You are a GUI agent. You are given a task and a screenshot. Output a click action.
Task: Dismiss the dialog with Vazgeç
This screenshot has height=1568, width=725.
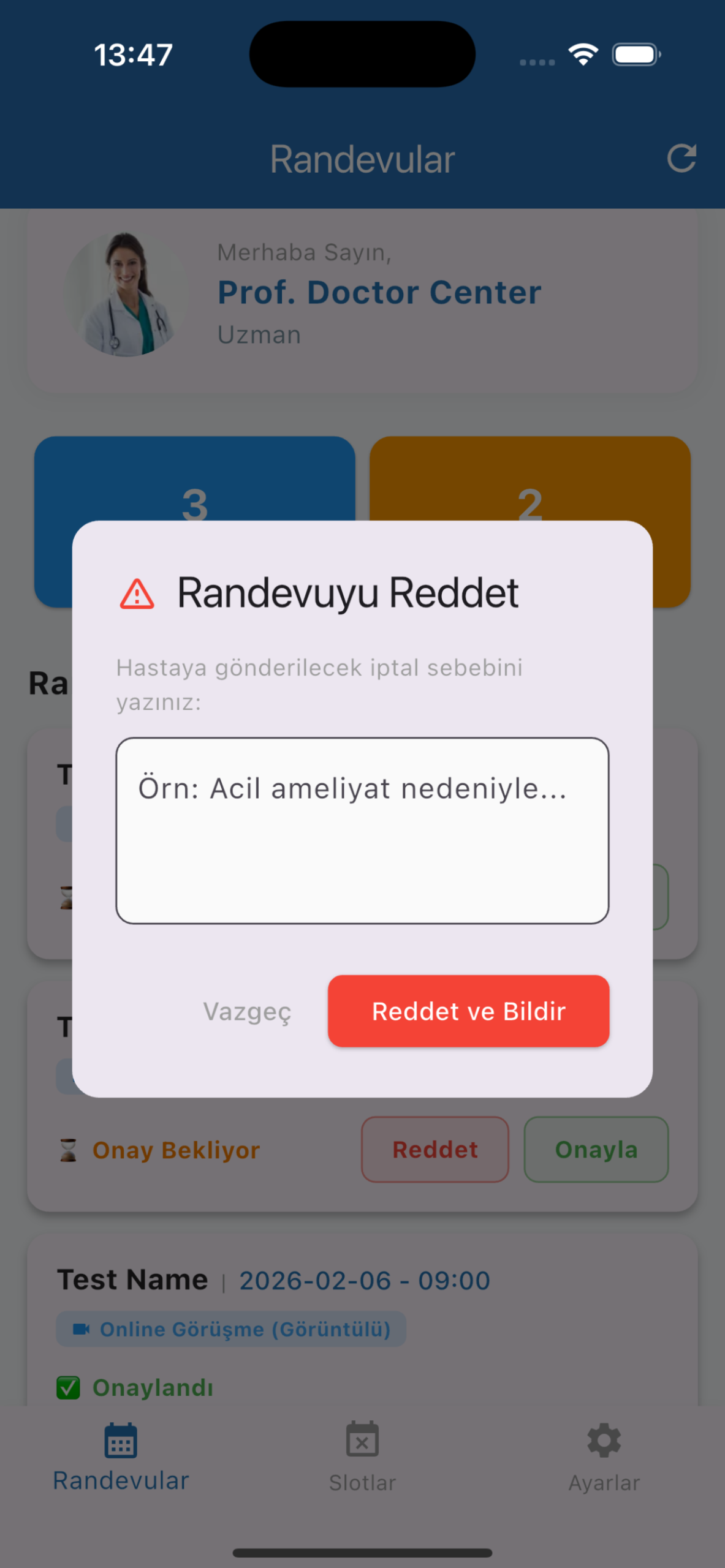247,1012
